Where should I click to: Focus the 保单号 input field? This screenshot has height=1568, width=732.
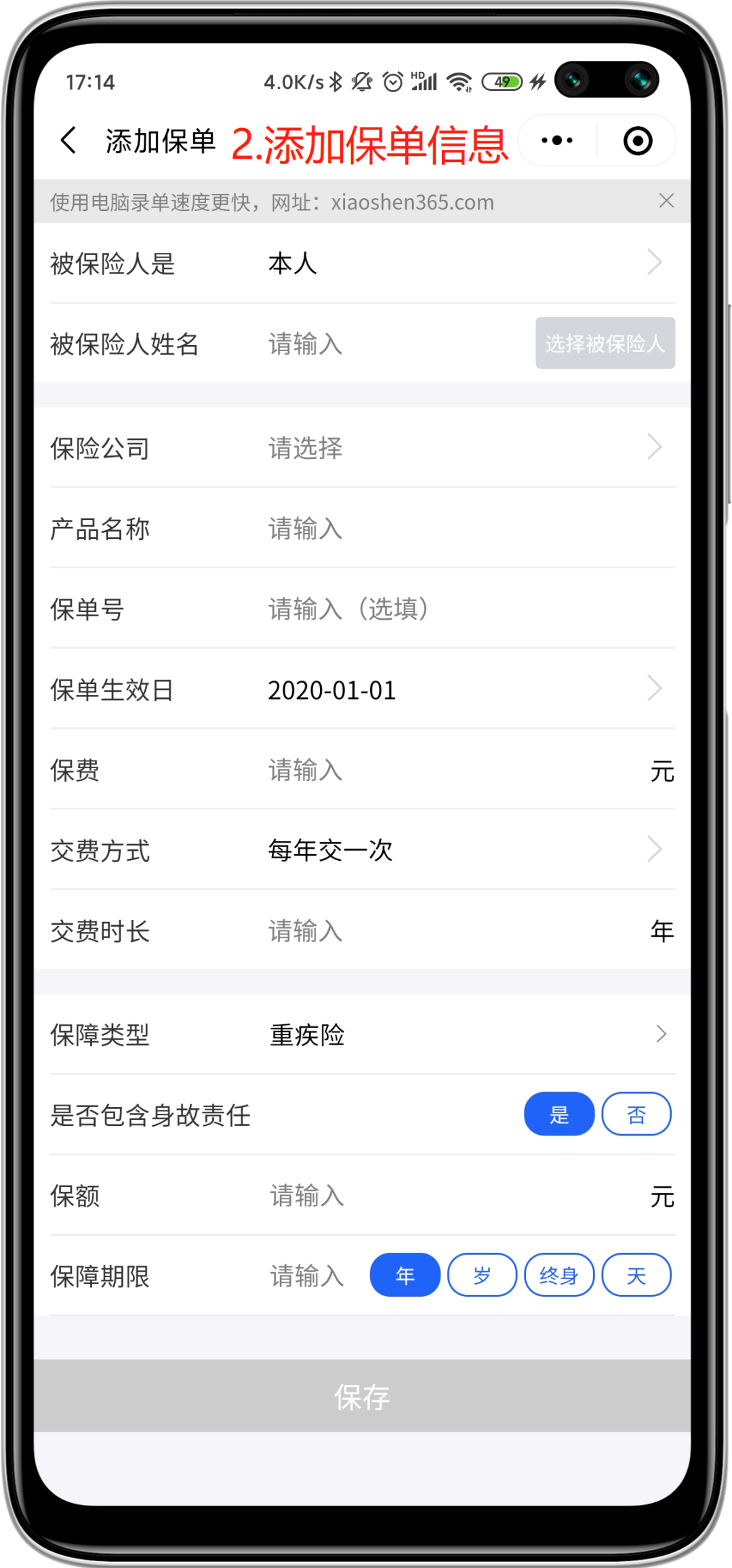pos(461,609)
